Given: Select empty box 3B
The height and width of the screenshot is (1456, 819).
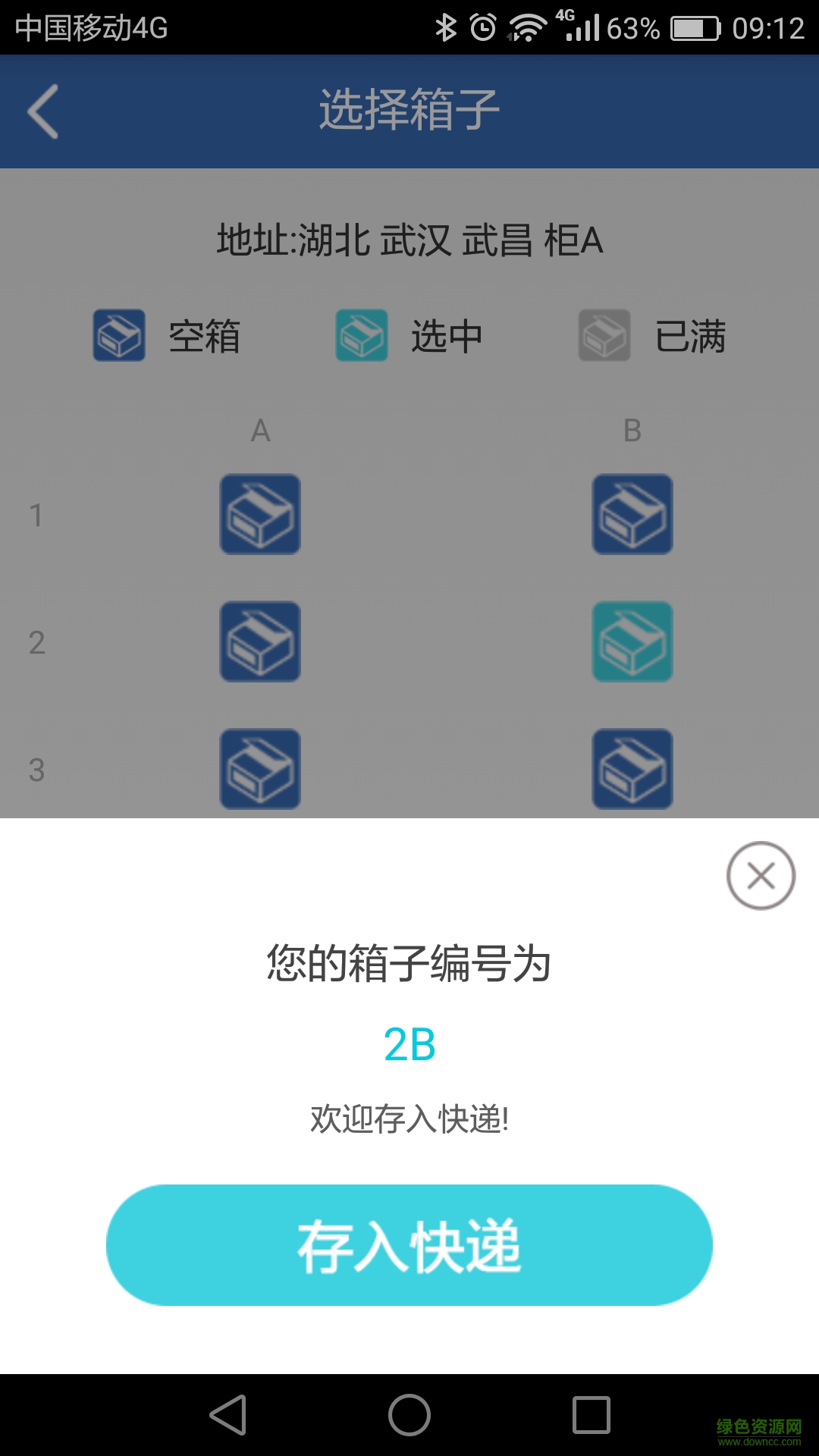Looking at the screenshot, I should [x=632, y=769].
